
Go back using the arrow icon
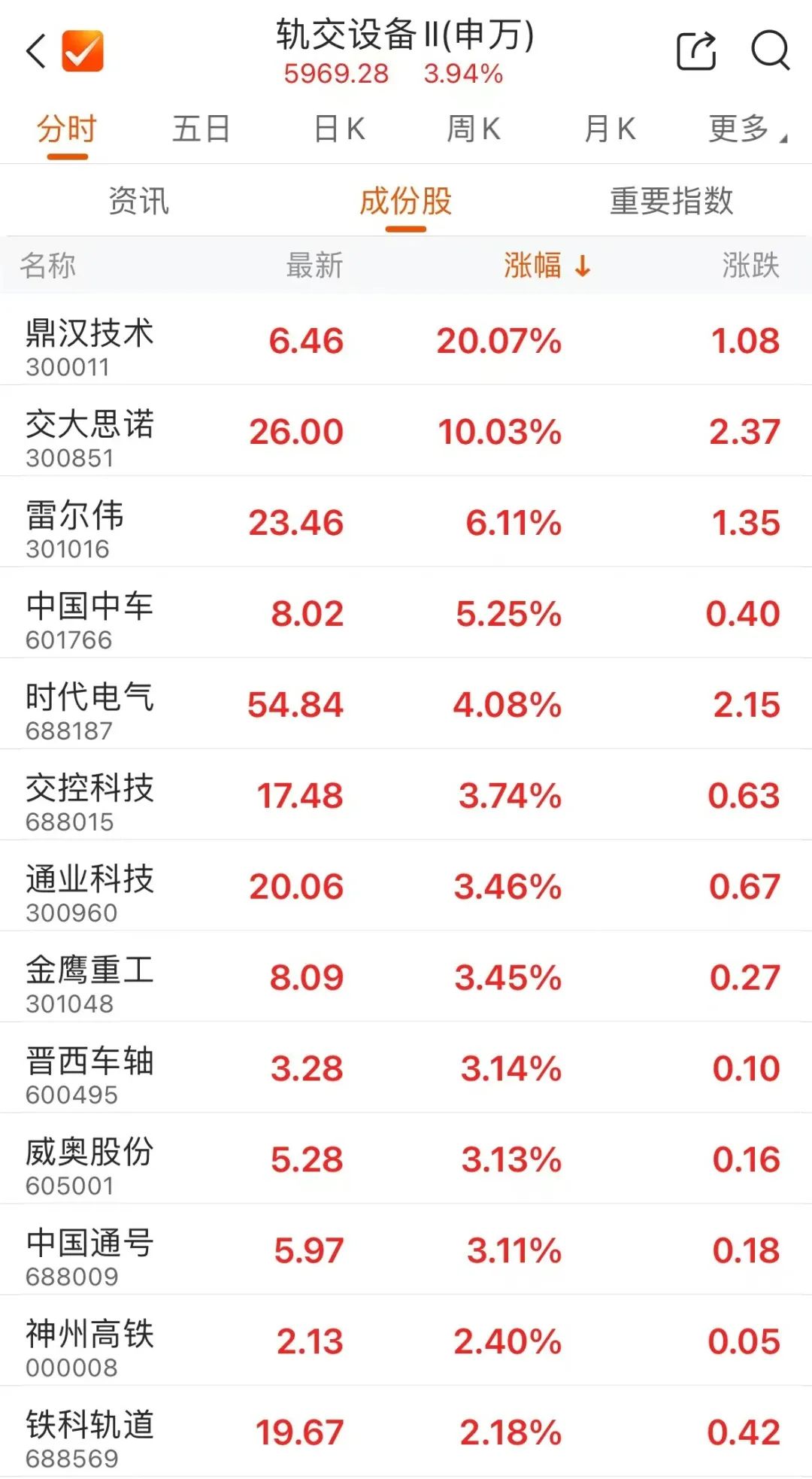click(x=36, y=51)
